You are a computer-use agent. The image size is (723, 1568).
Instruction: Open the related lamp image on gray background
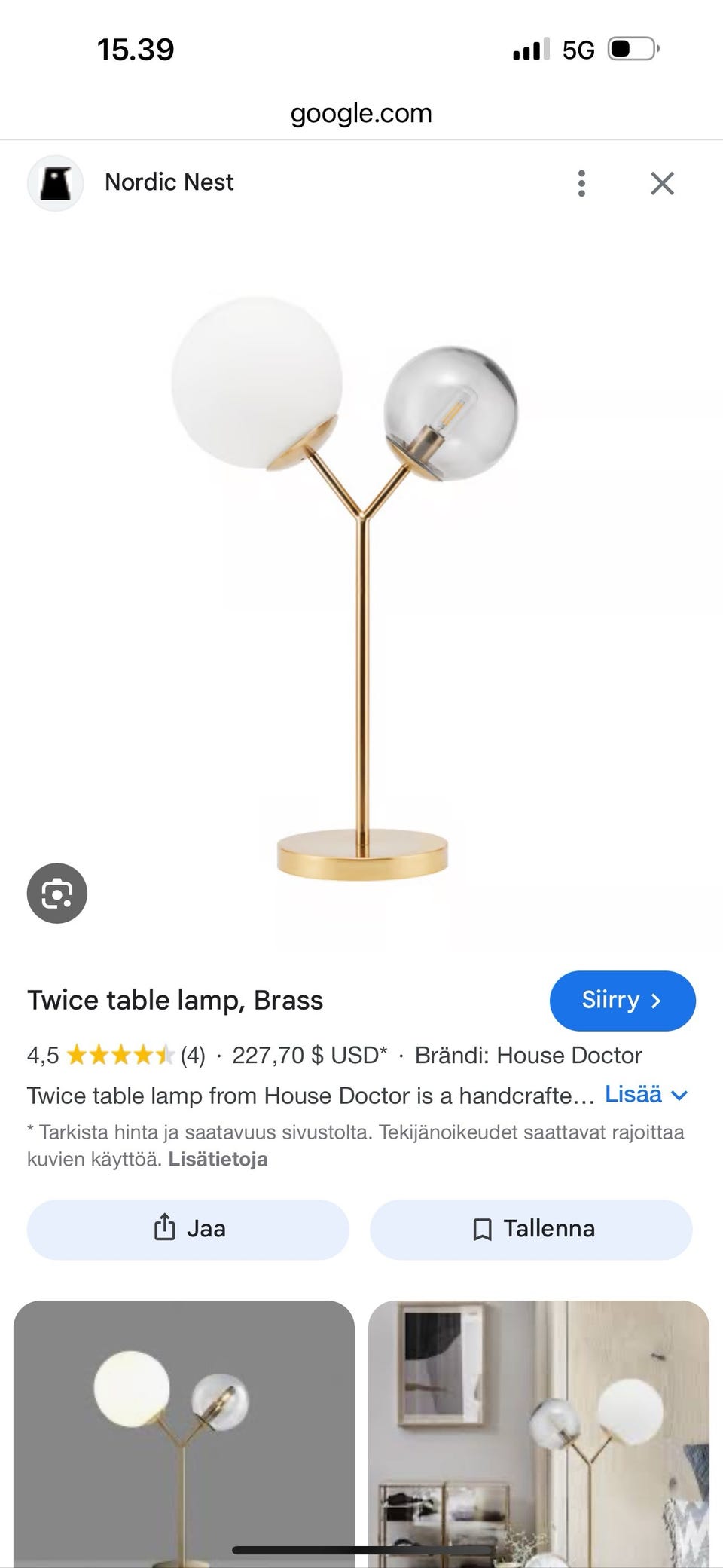184,1433
